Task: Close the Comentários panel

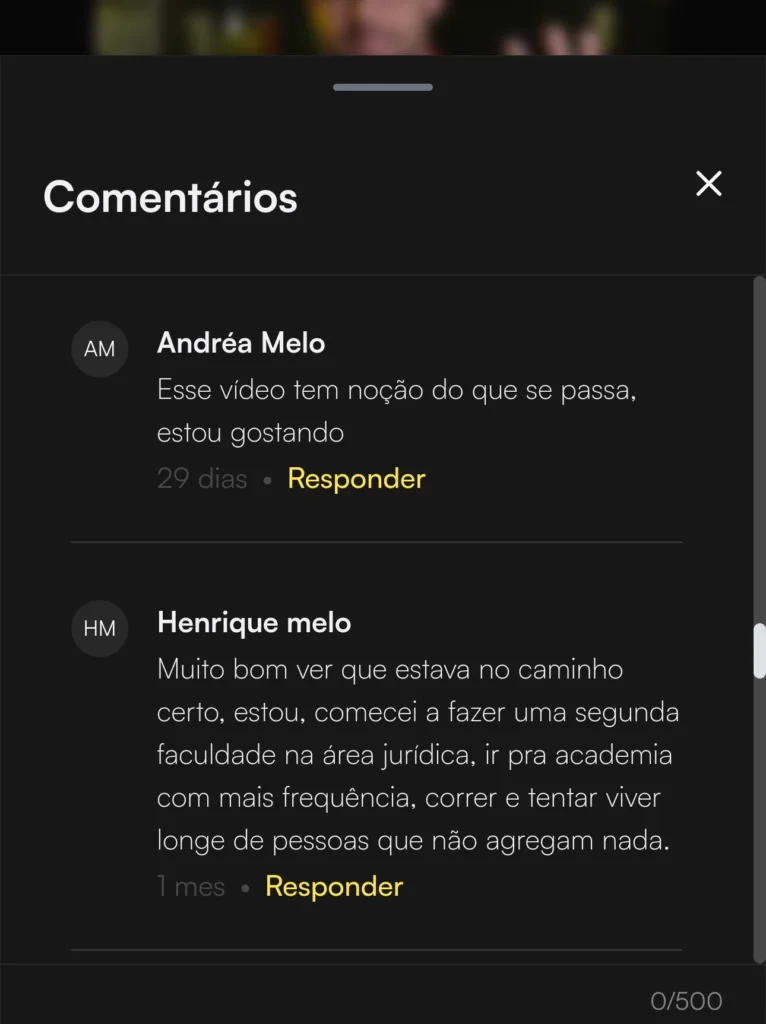Action: tap(708, 184)
